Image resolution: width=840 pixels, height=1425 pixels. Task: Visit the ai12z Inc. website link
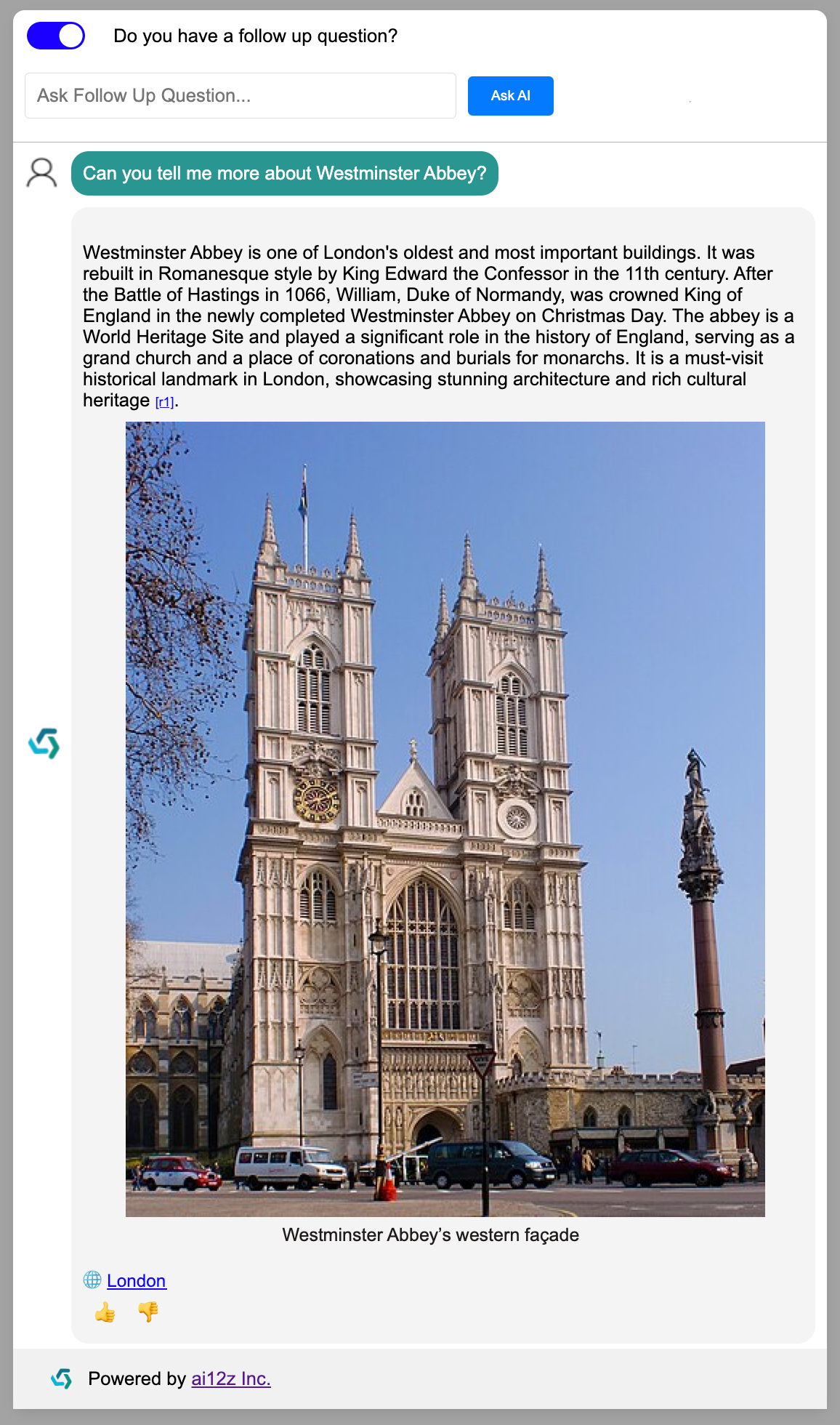[x=230, y=1379]
